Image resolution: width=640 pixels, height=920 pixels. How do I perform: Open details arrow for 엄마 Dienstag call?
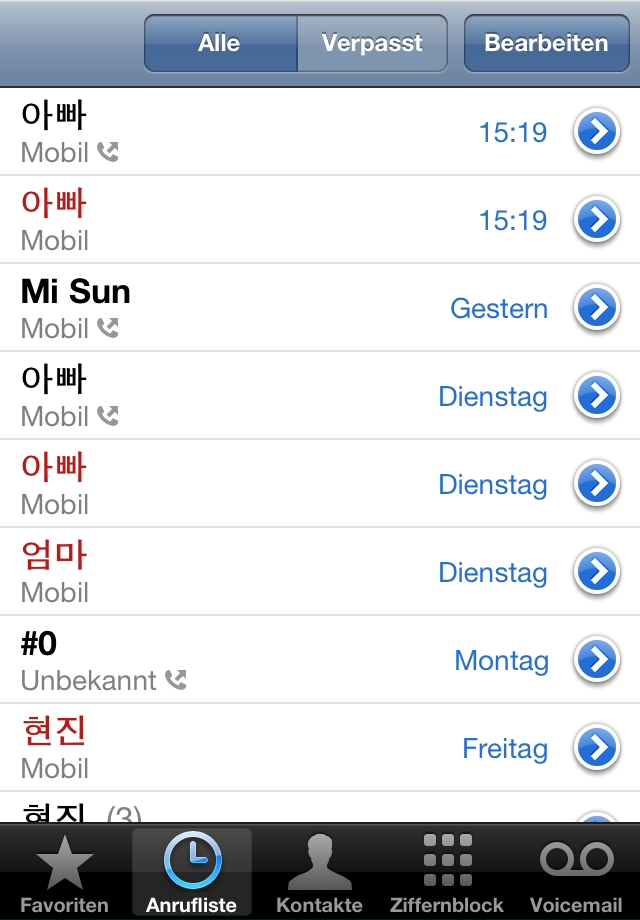[x=597, y=572]
